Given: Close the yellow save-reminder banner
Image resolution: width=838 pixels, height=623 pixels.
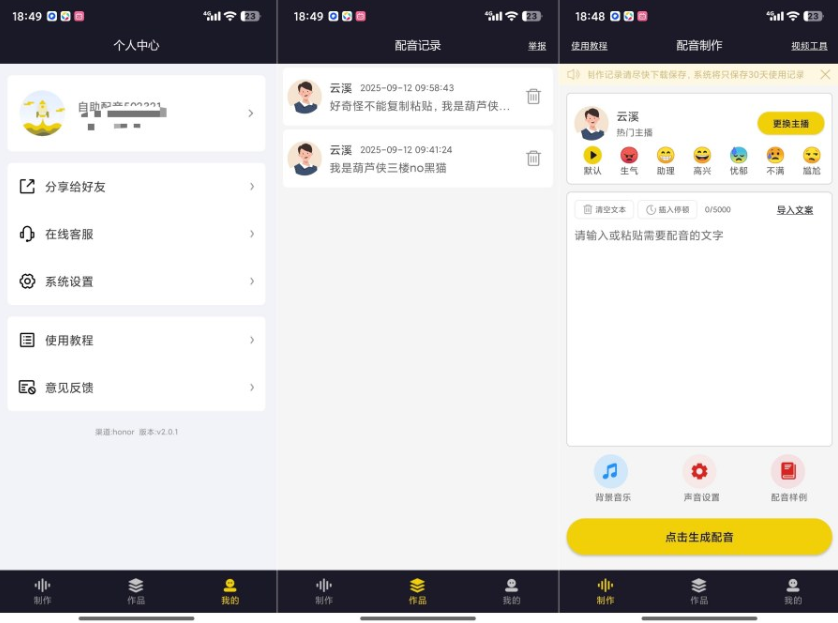Looking at the screenshot, I should [x=825, y=74].
